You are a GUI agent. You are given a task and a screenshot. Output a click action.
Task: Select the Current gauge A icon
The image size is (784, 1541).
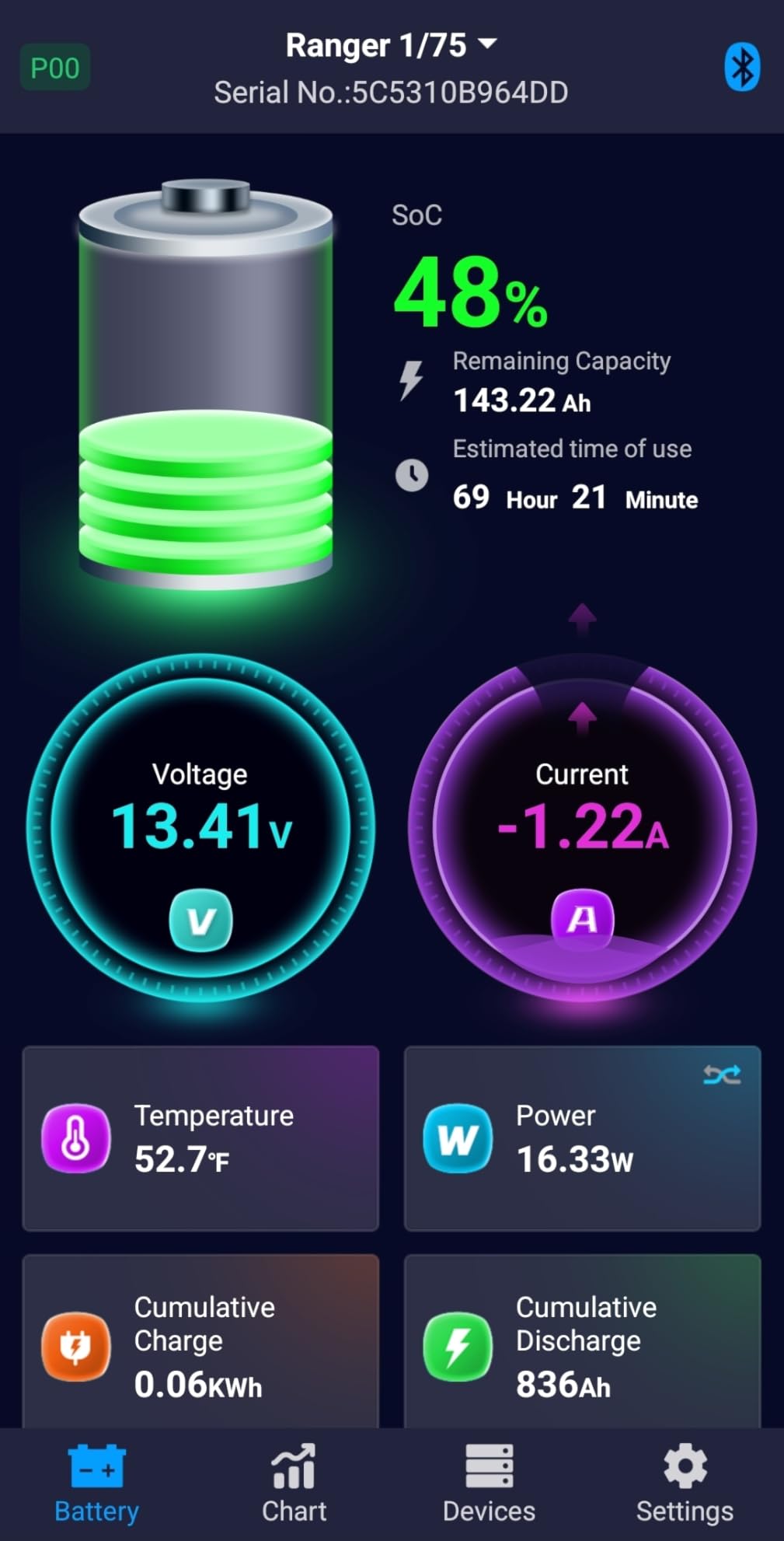(582, 920)
